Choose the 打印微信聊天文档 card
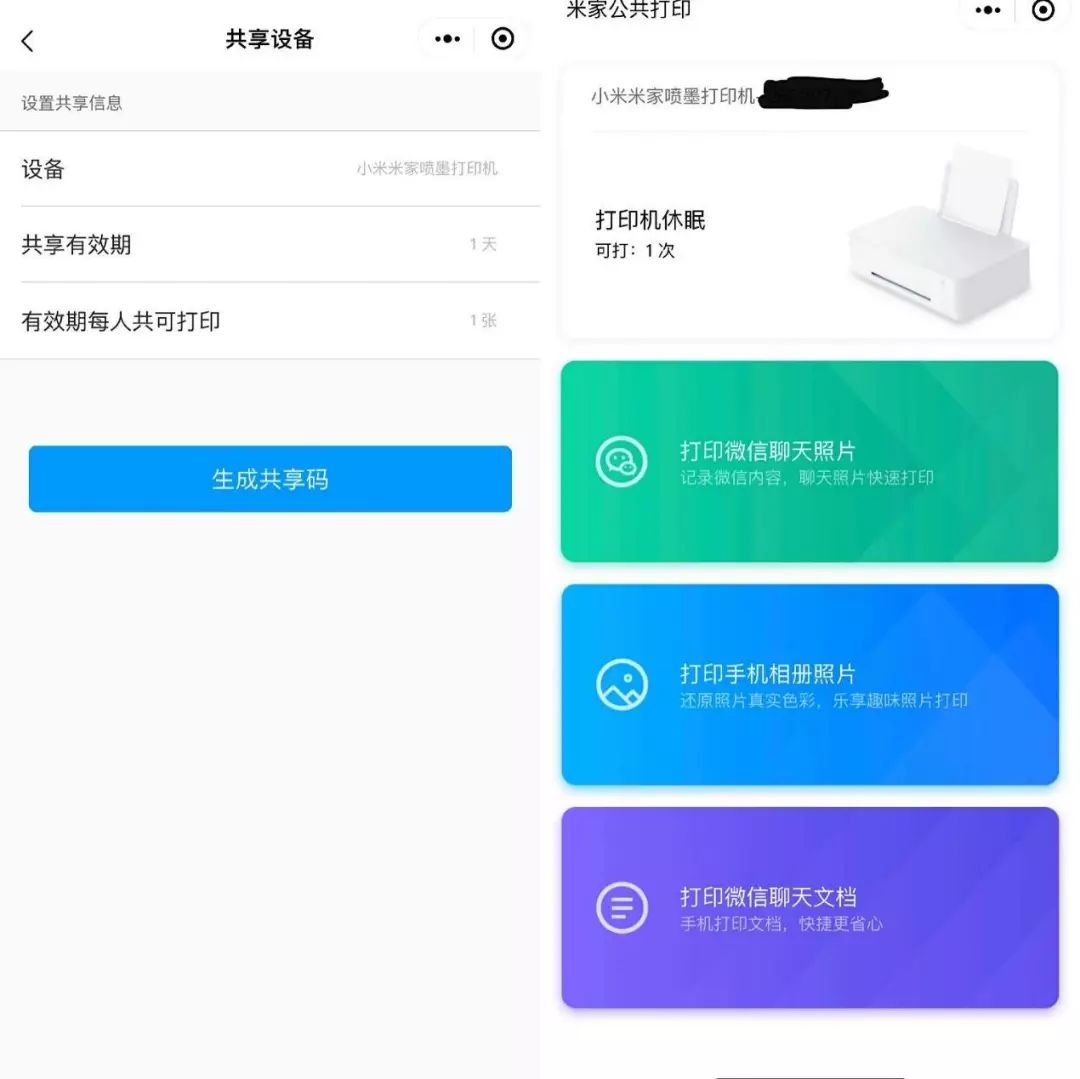1080x1079 pixels. click(x=809, y=908)
